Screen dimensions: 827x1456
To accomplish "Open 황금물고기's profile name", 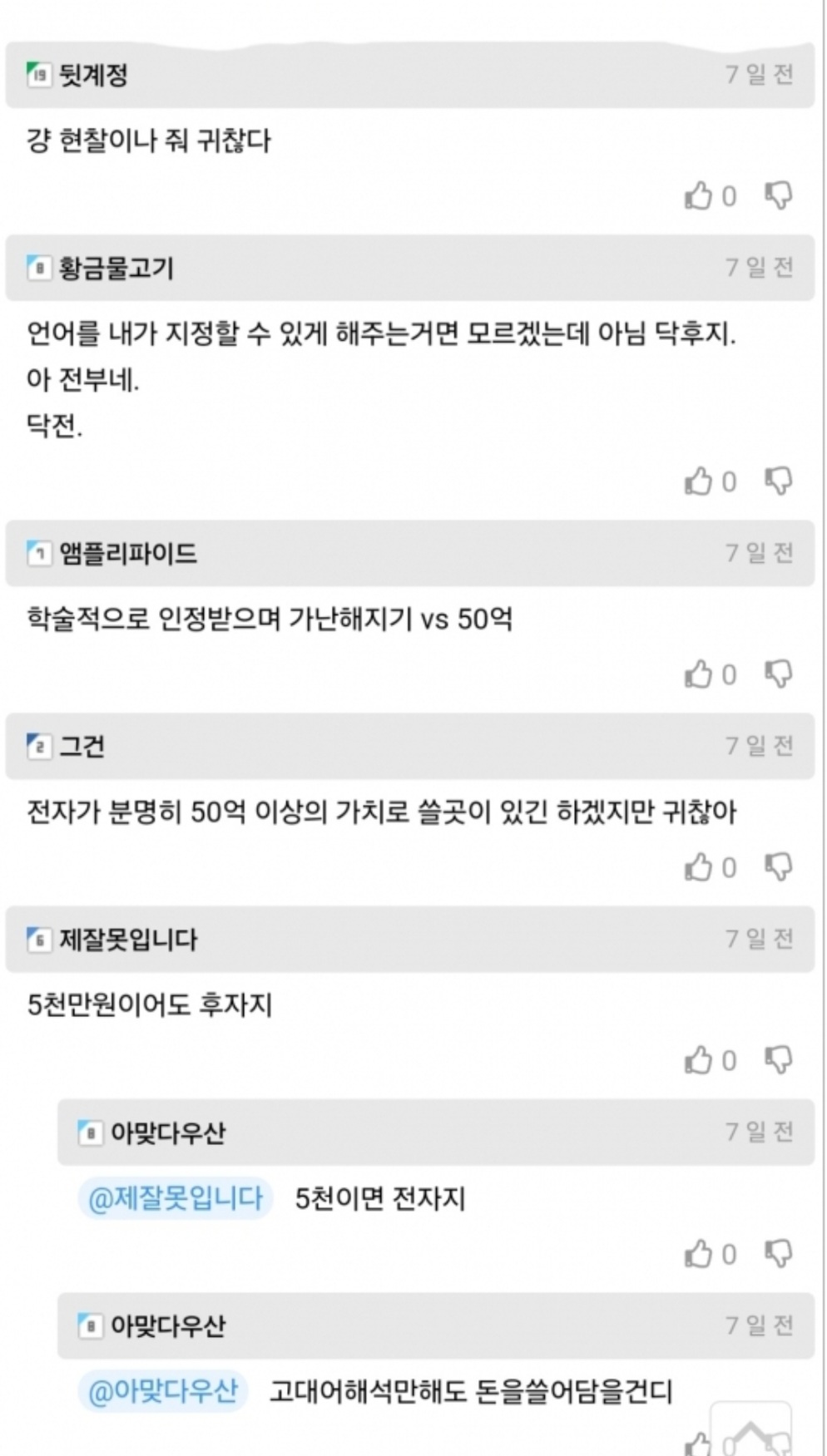I will tap(116, 268).
